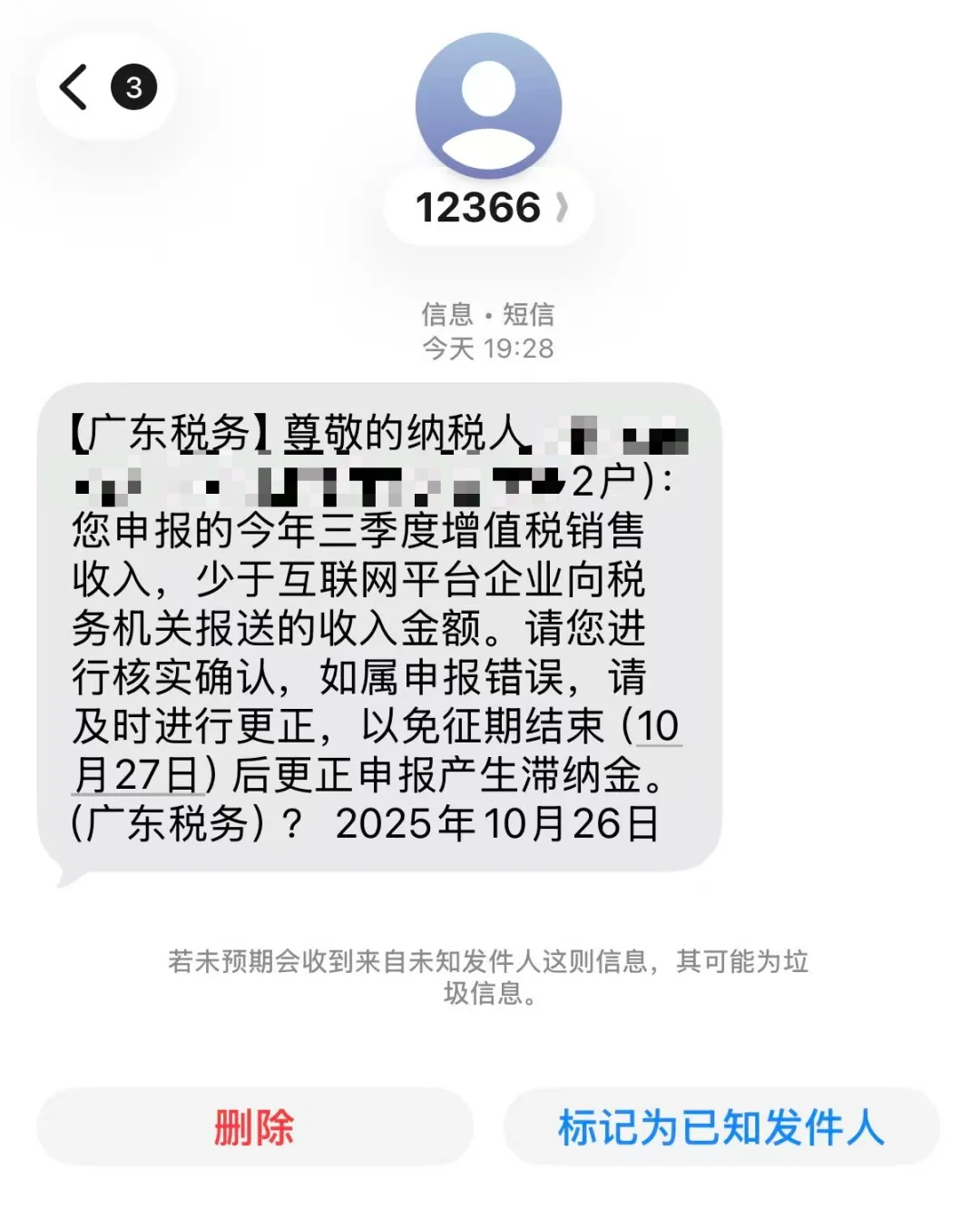
Task: Tap 标记为已知发件人 to mark sender known
Action: [721, 1127]
